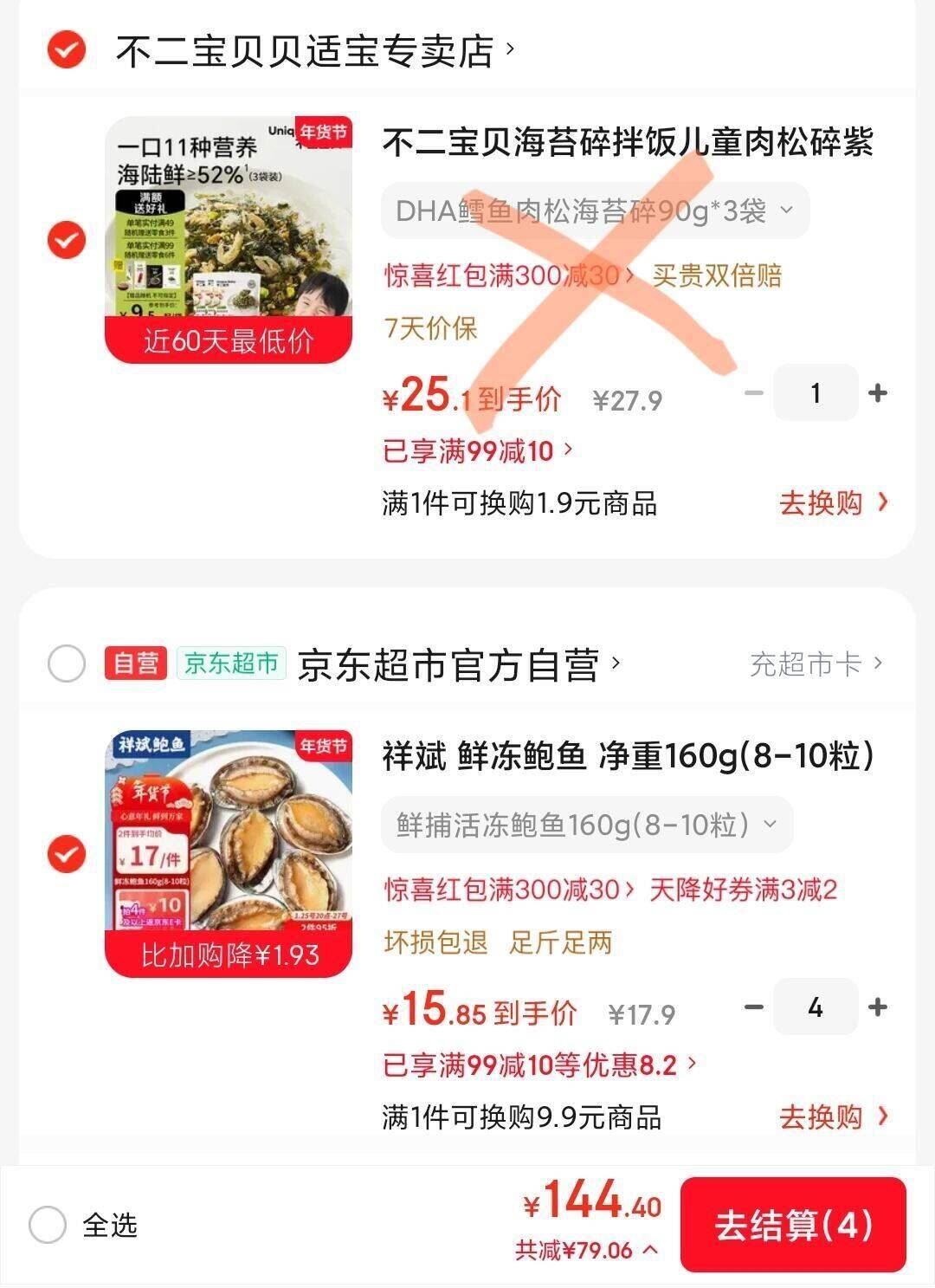Open 充超市卡 link

(x=816, y=664)
